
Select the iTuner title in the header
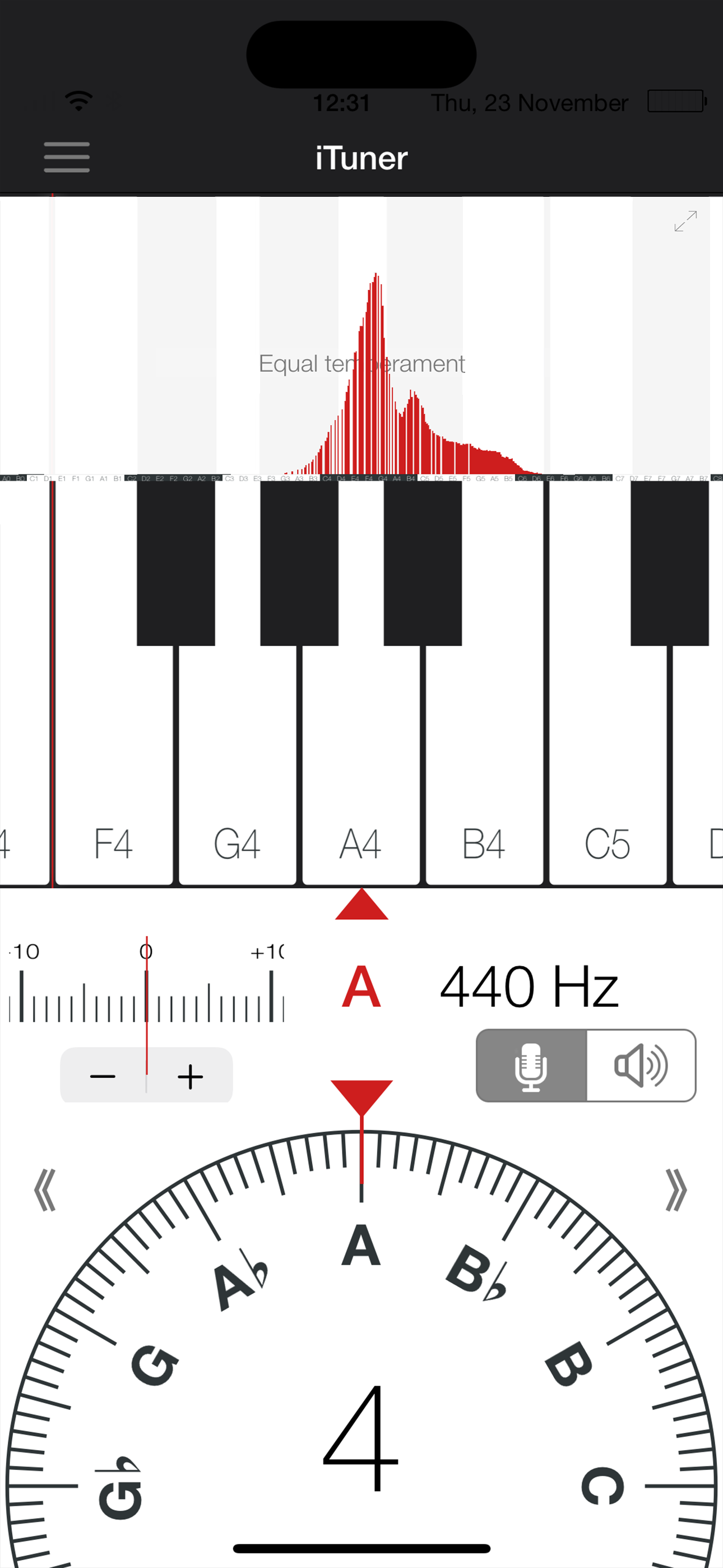361,157
